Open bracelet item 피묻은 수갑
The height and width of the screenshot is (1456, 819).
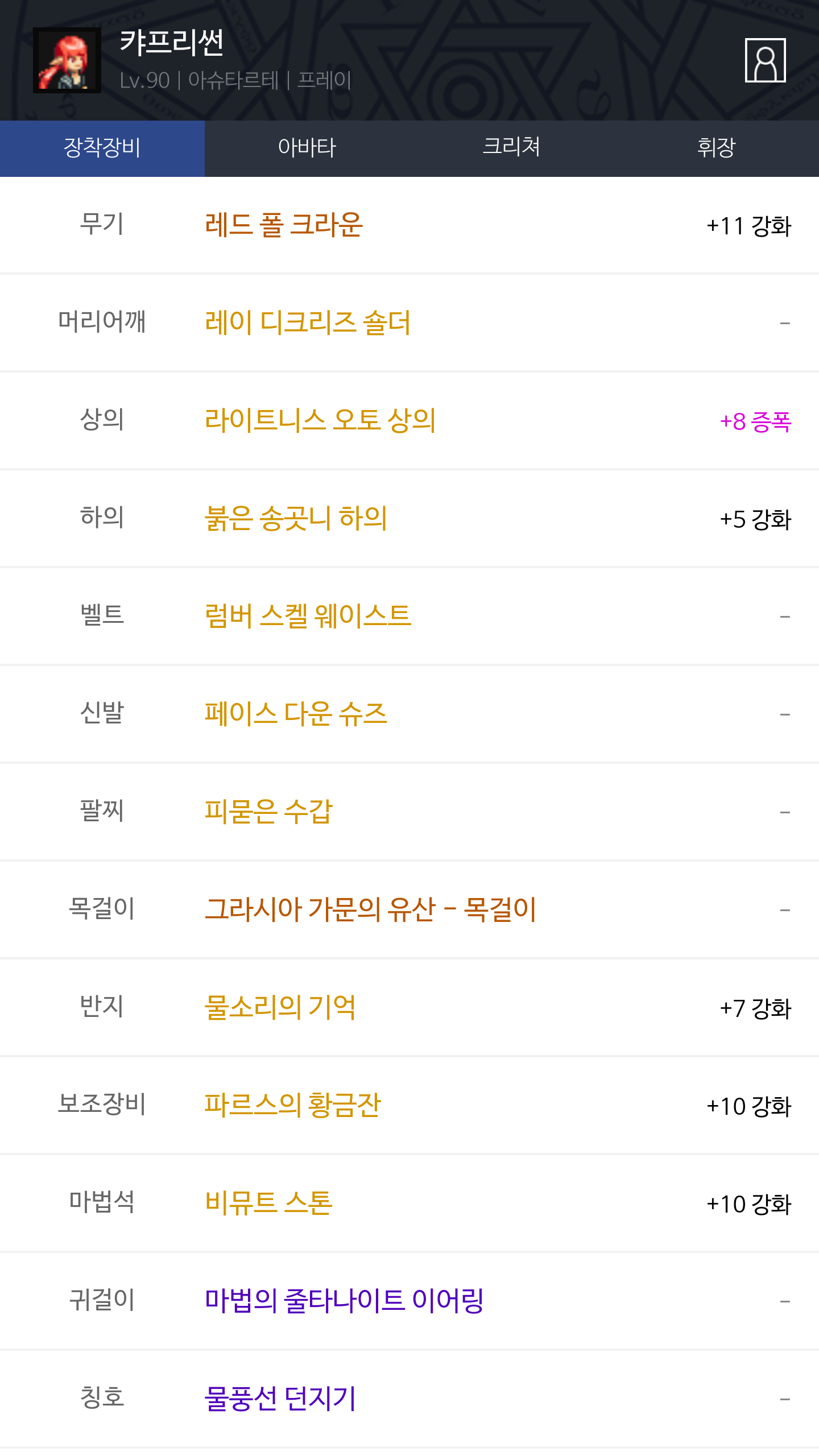268,812
